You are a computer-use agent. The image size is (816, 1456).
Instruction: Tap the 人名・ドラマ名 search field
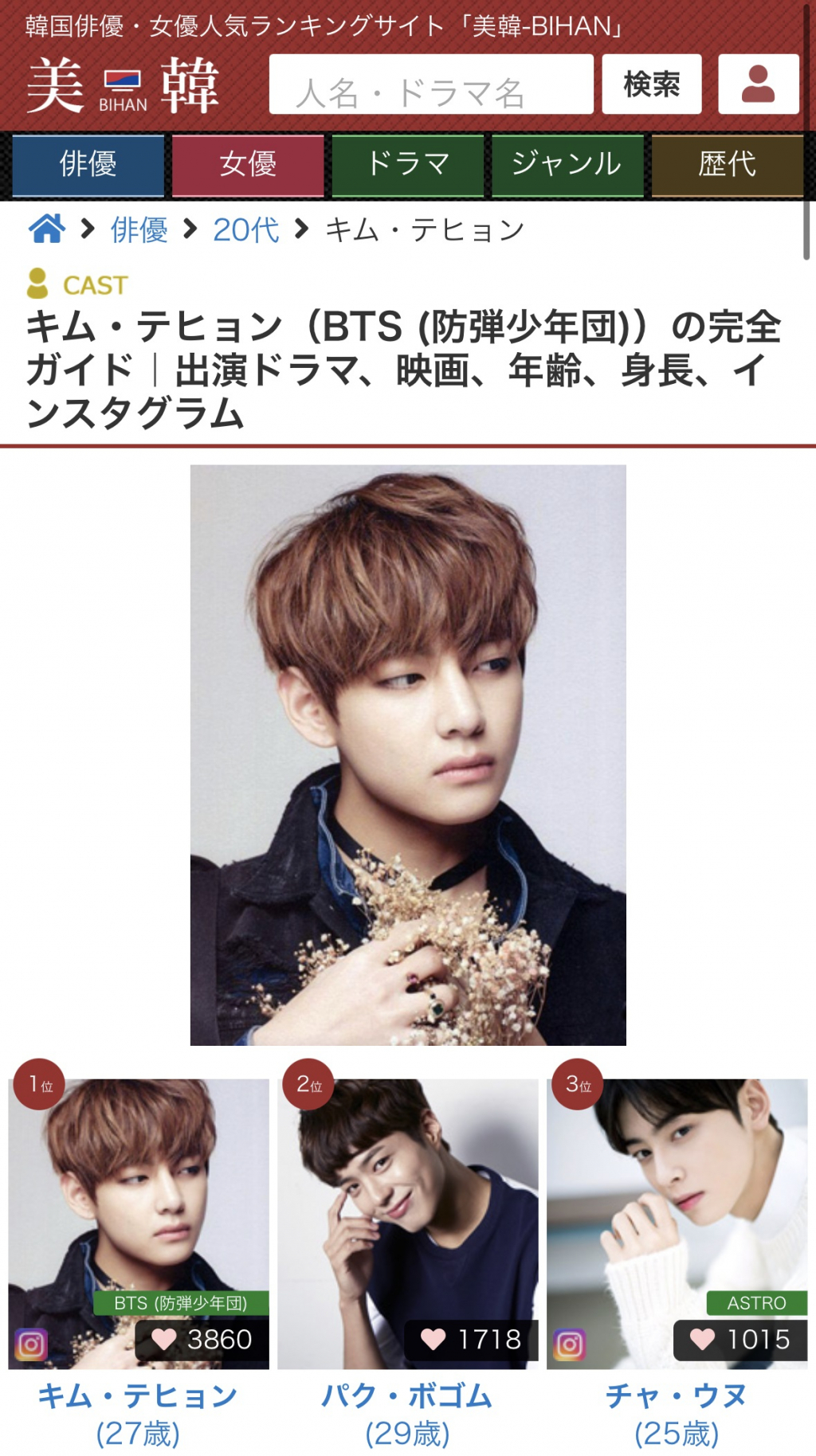(430, 84)
